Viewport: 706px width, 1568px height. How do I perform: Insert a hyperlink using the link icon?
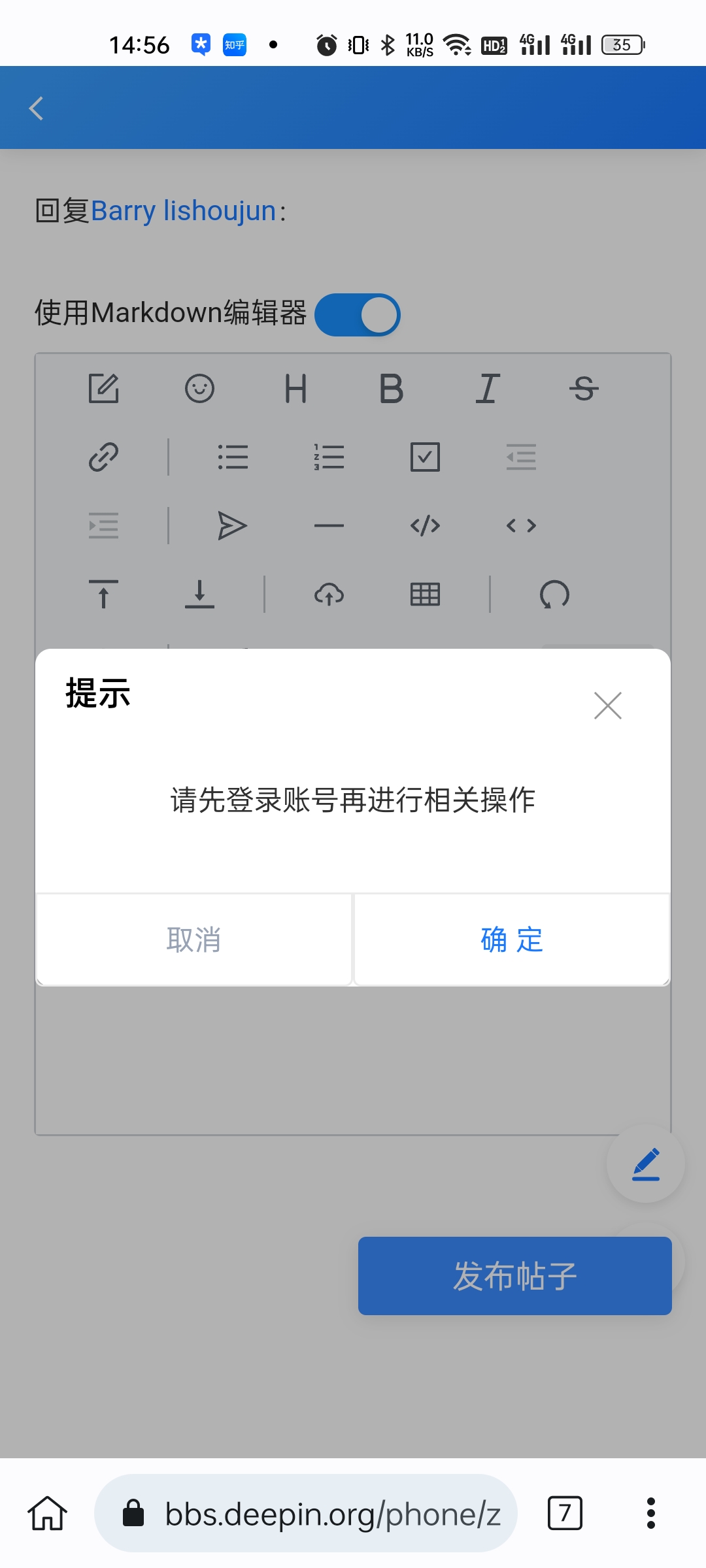pyautogui.click(x=105, y=458)
